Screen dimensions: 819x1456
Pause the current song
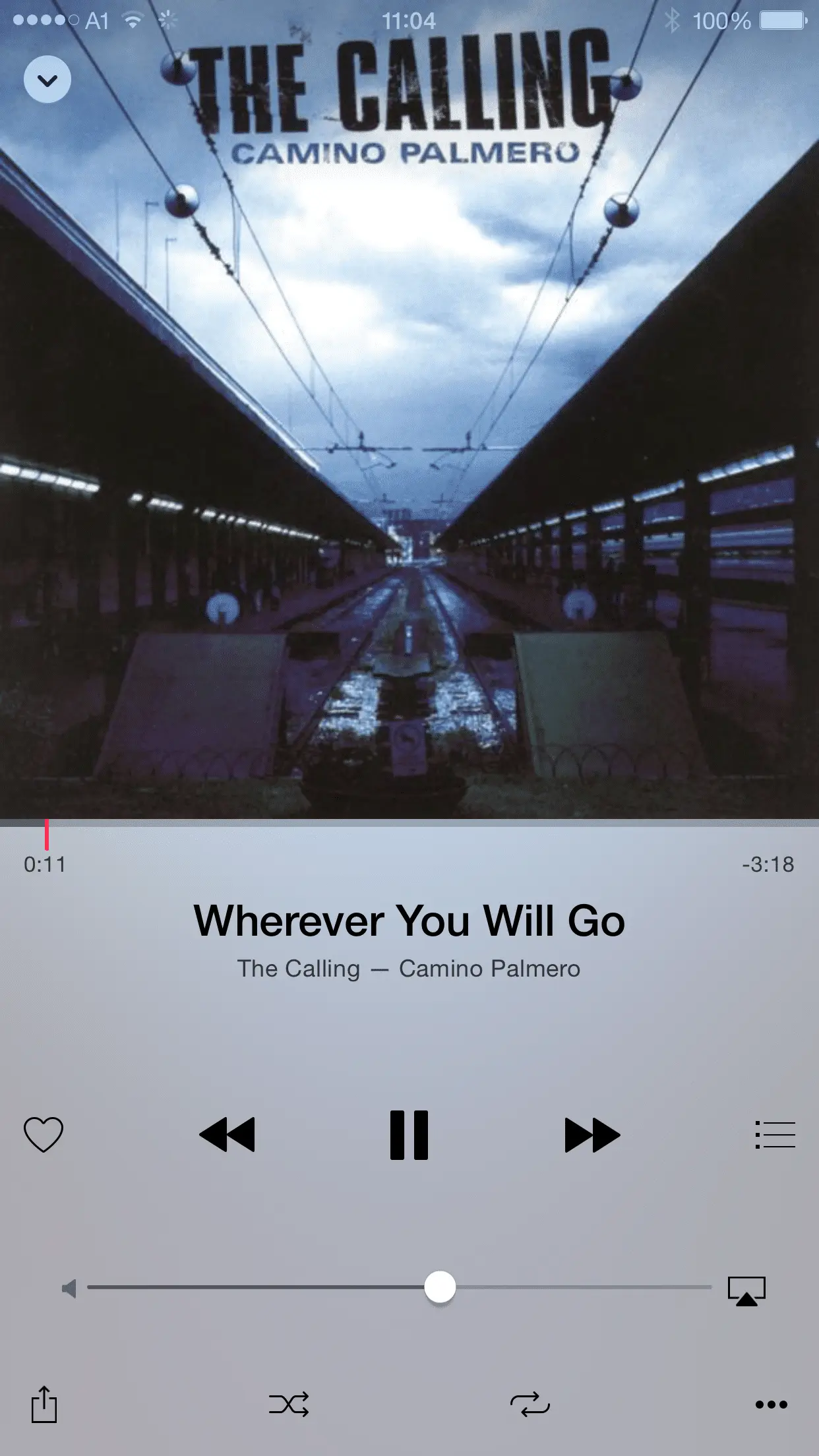coord(409,1135)
